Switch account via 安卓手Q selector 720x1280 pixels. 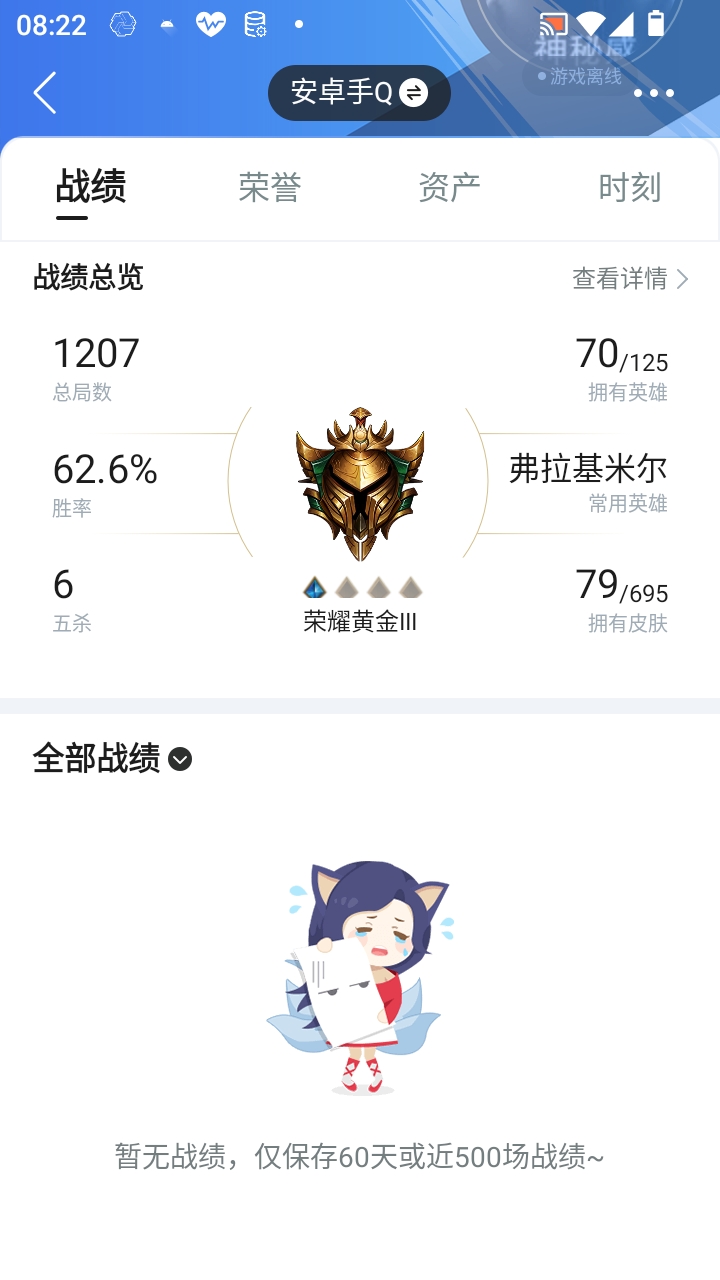pos(359,93)
